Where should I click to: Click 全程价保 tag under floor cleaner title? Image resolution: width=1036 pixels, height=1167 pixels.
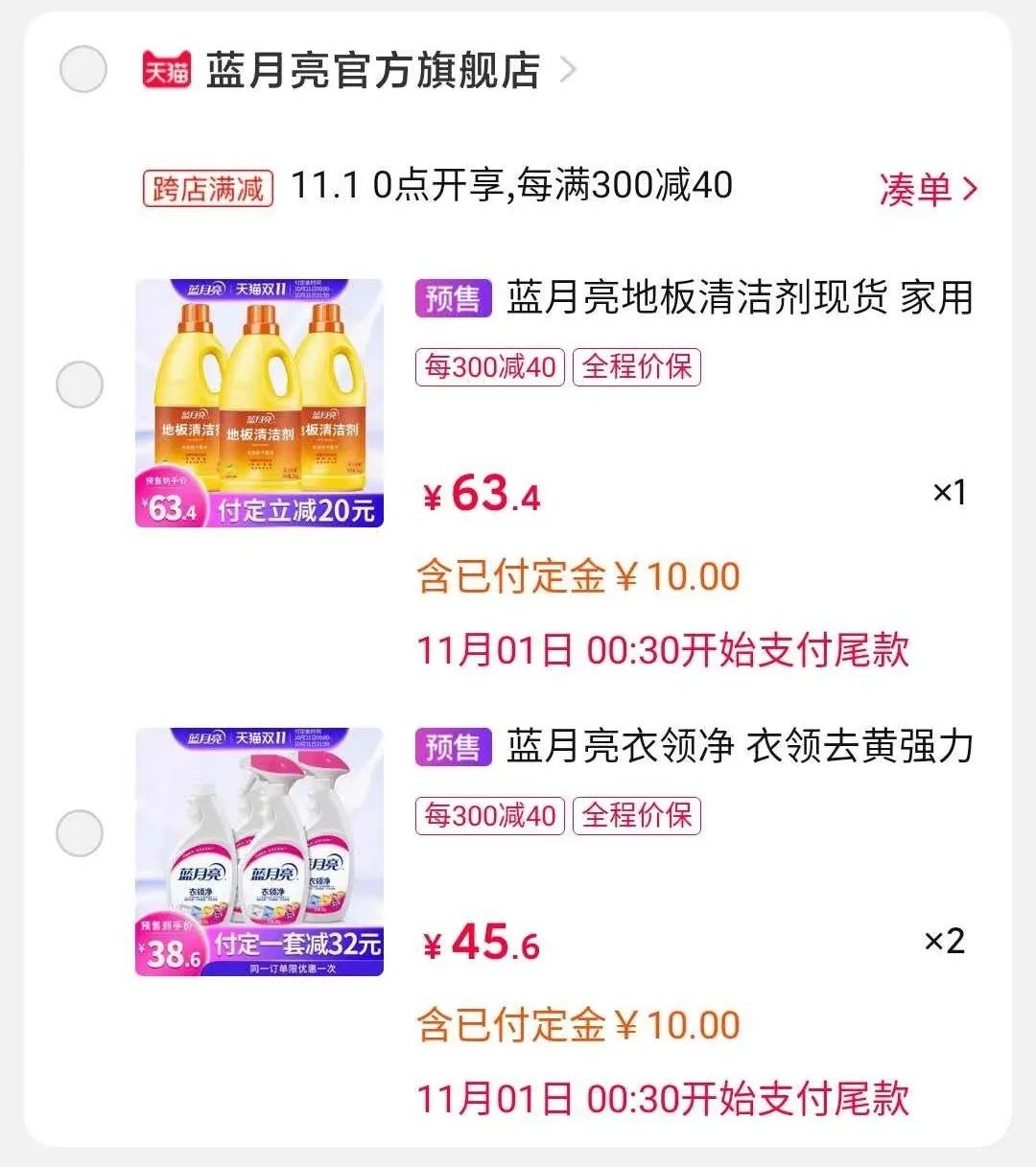638,366
